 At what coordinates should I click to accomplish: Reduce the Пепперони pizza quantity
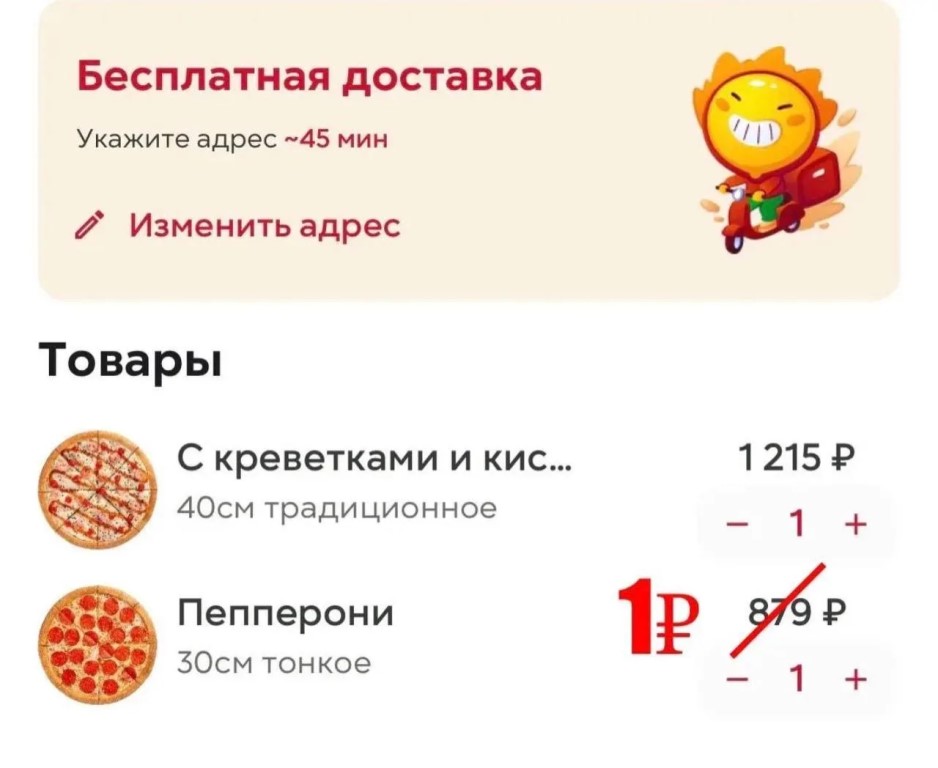pos(737,680)
